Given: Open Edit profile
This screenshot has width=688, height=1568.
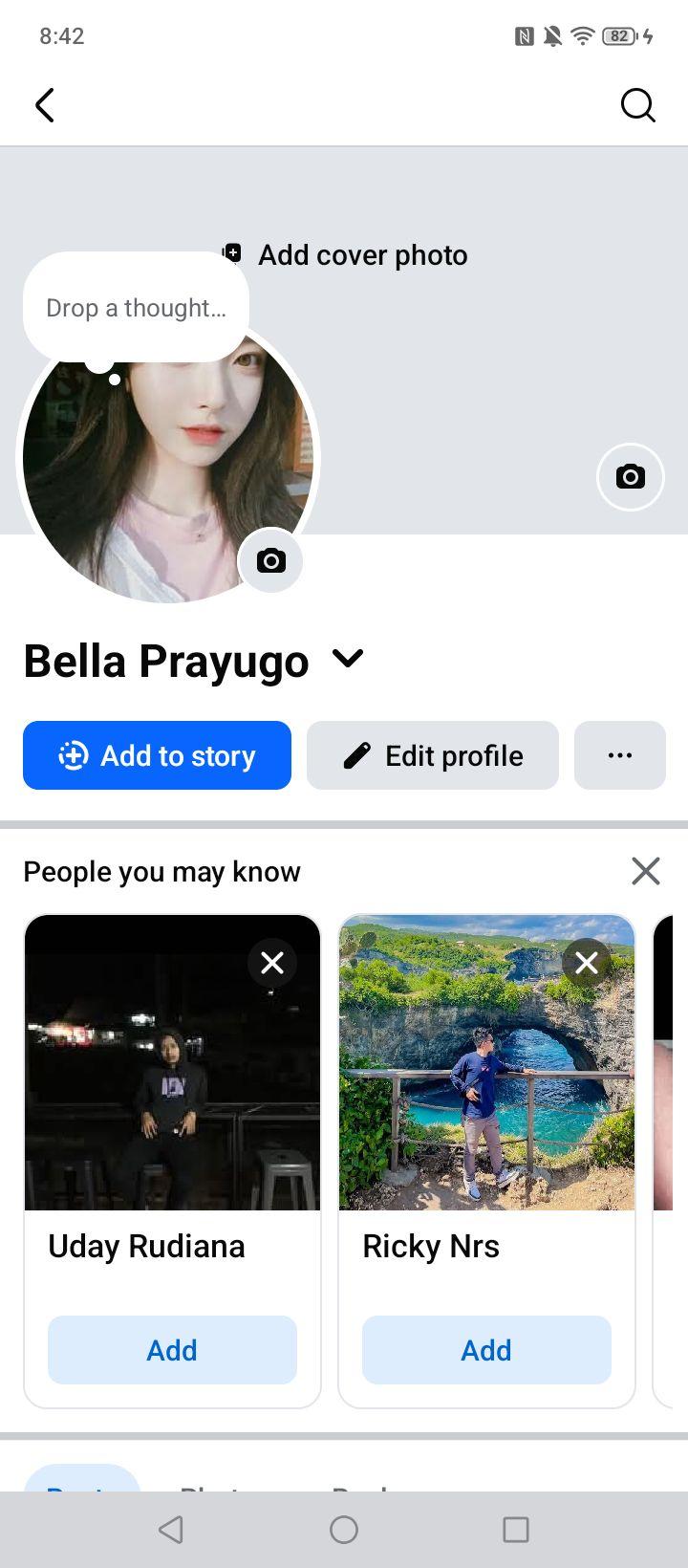Looking at the screenshot, I should [433, 755].
